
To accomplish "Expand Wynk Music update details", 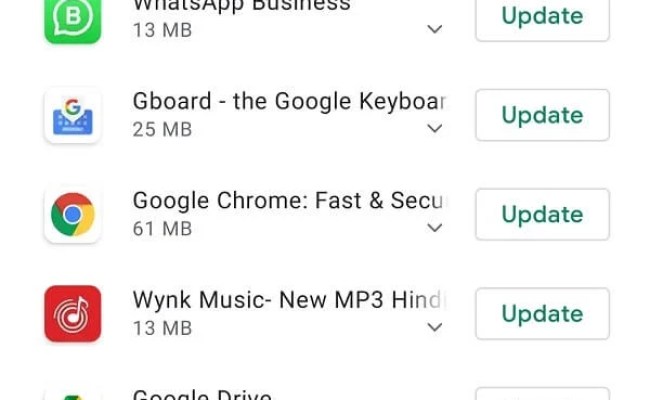I will click(435, 326).
